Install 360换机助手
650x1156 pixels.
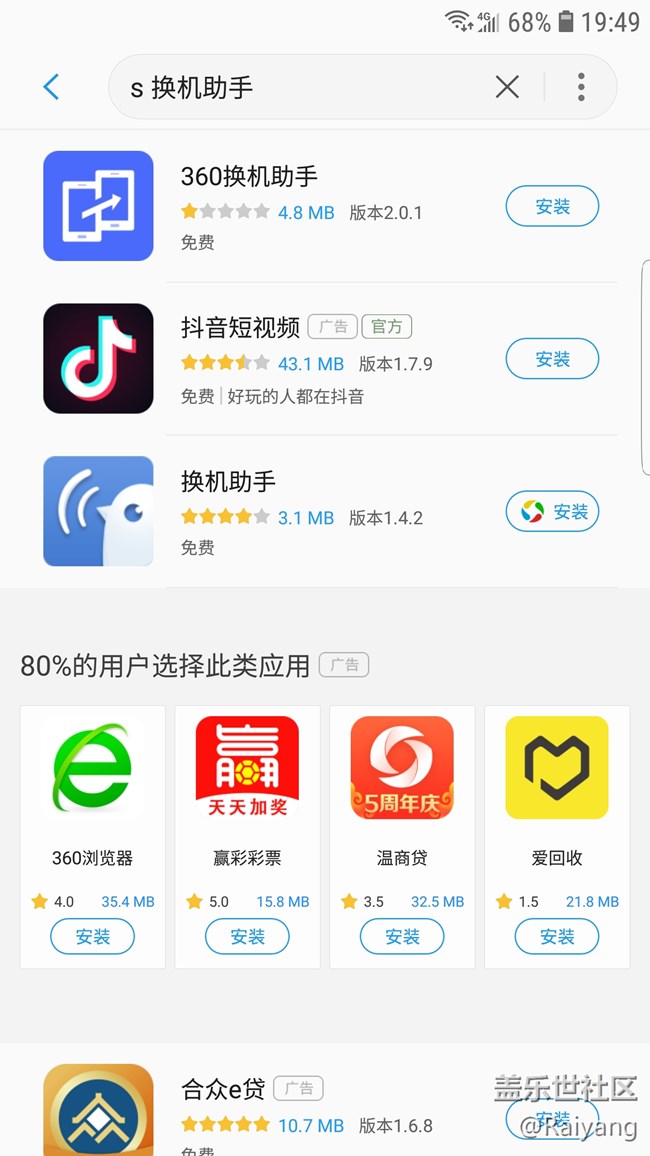552,207
